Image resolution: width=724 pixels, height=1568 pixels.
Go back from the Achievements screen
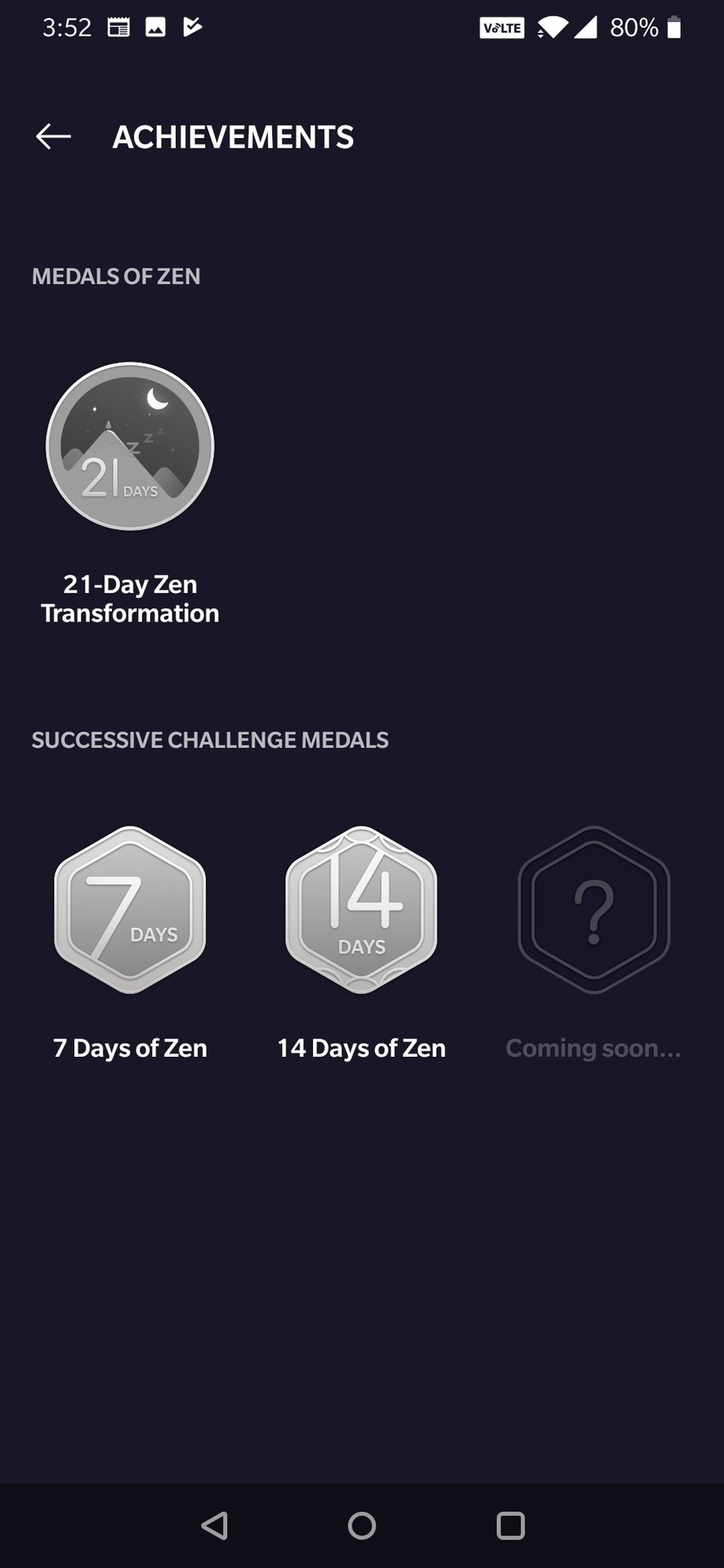pyautogui.click(x=54, y=136)
